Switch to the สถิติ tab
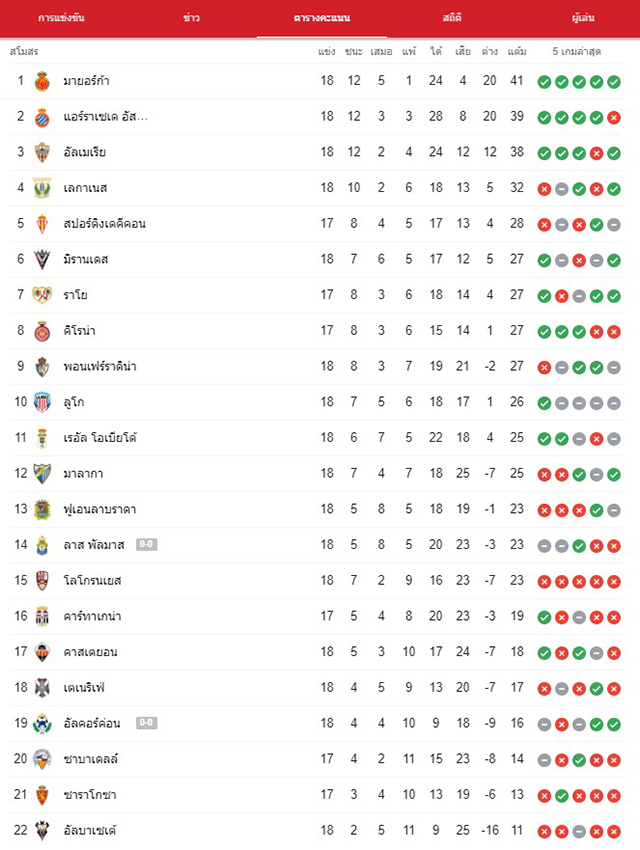 451,18
